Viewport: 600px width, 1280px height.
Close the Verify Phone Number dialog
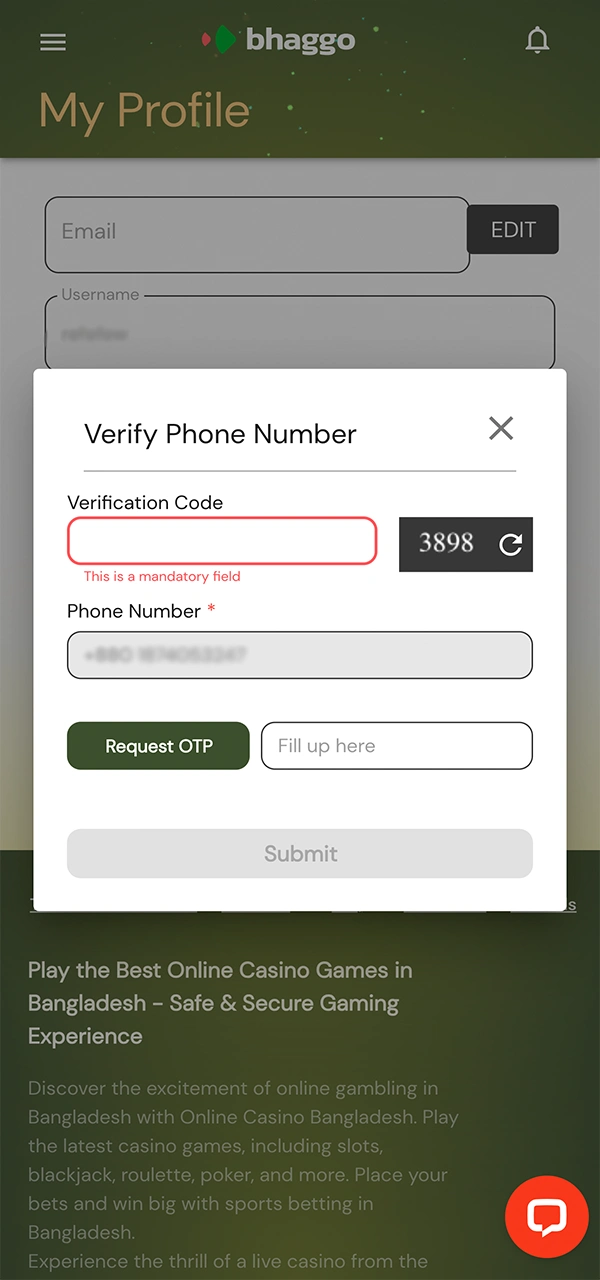pos(501,429)
